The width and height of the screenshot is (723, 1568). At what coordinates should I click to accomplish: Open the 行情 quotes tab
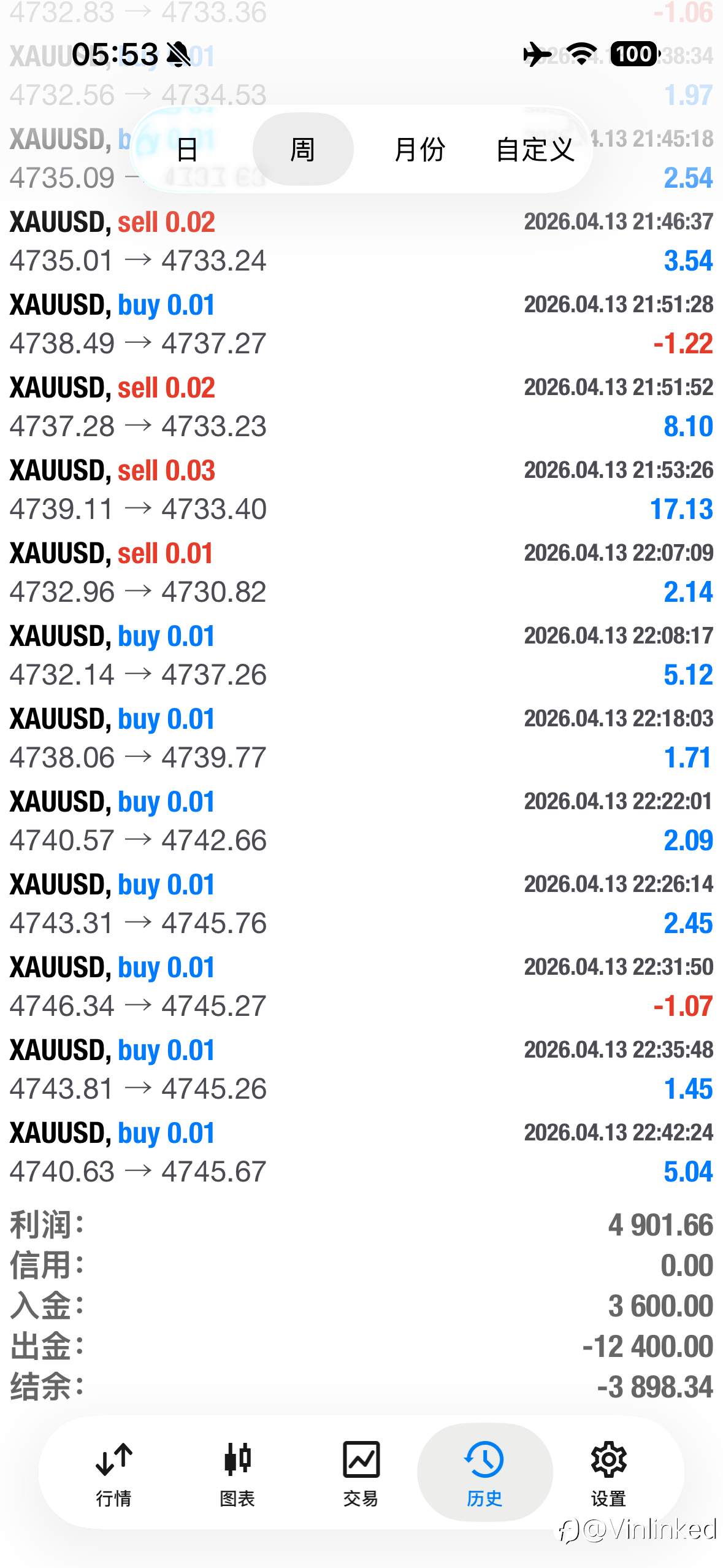point(114,1472)
